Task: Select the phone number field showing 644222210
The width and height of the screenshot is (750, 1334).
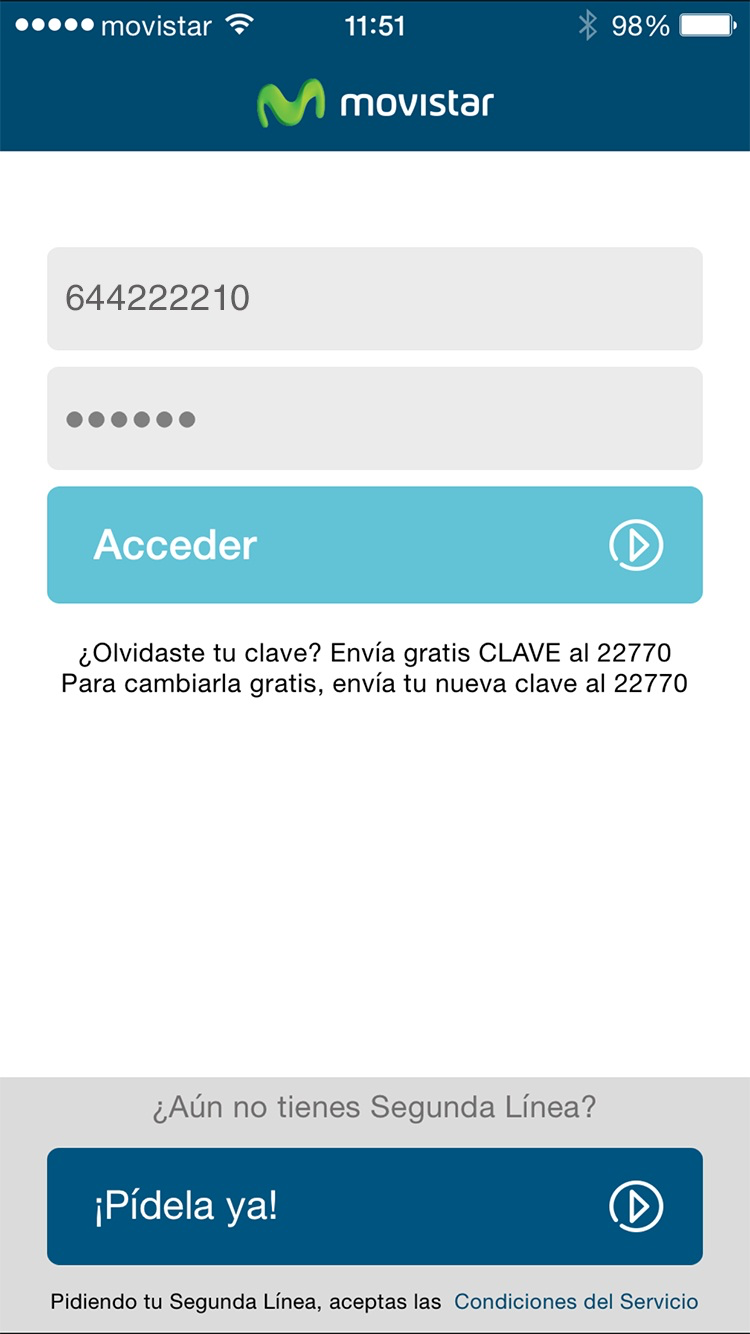Action: (375, 297)
